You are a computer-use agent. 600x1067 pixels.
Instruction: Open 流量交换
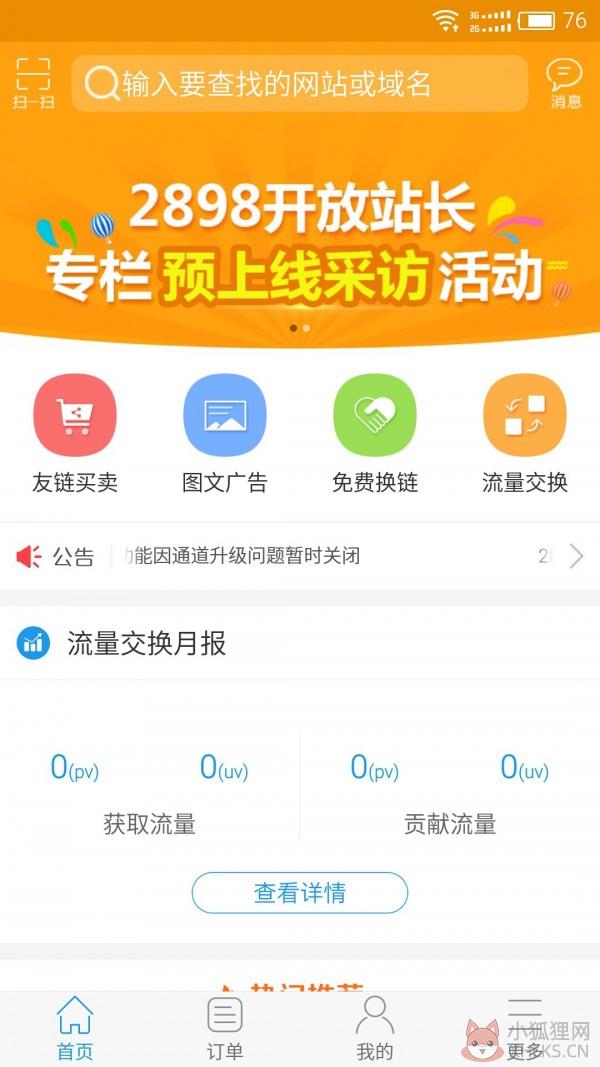pos(524,434)
